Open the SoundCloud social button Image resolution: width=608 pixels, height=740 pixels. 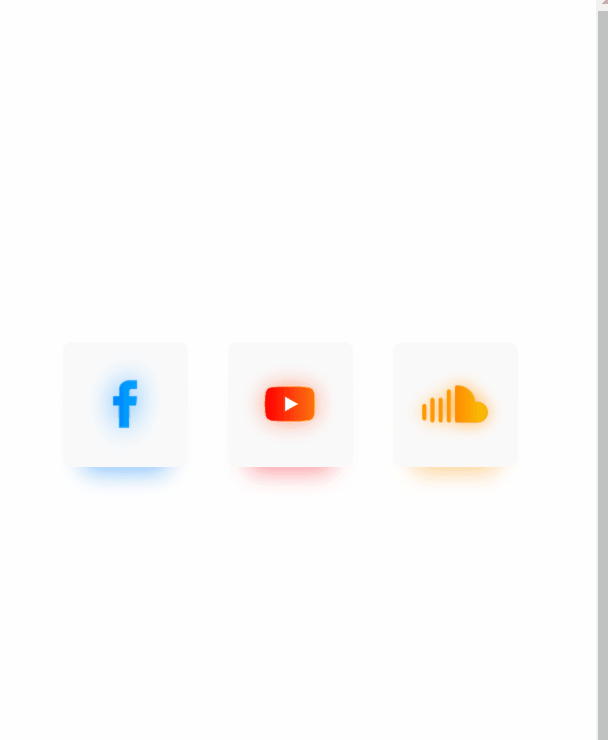coord(455,404)
